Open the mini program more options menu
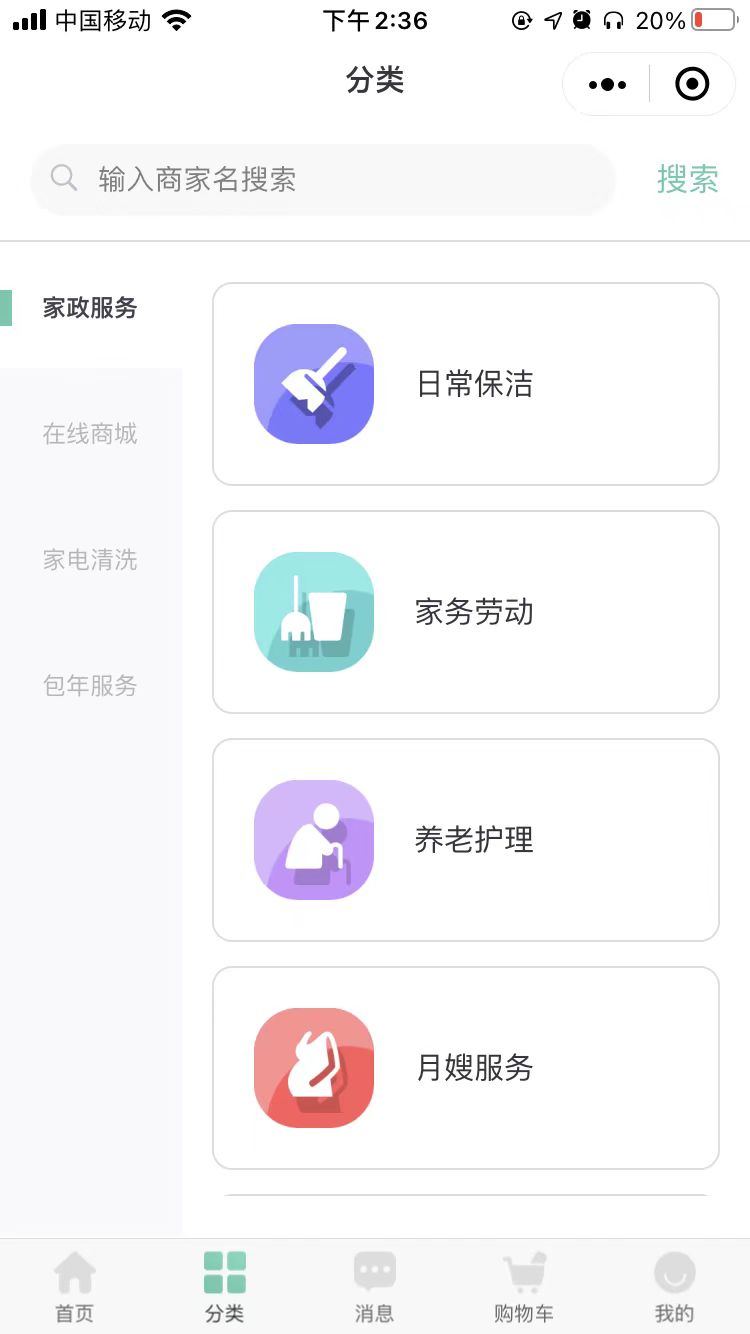 click(607, 85)
